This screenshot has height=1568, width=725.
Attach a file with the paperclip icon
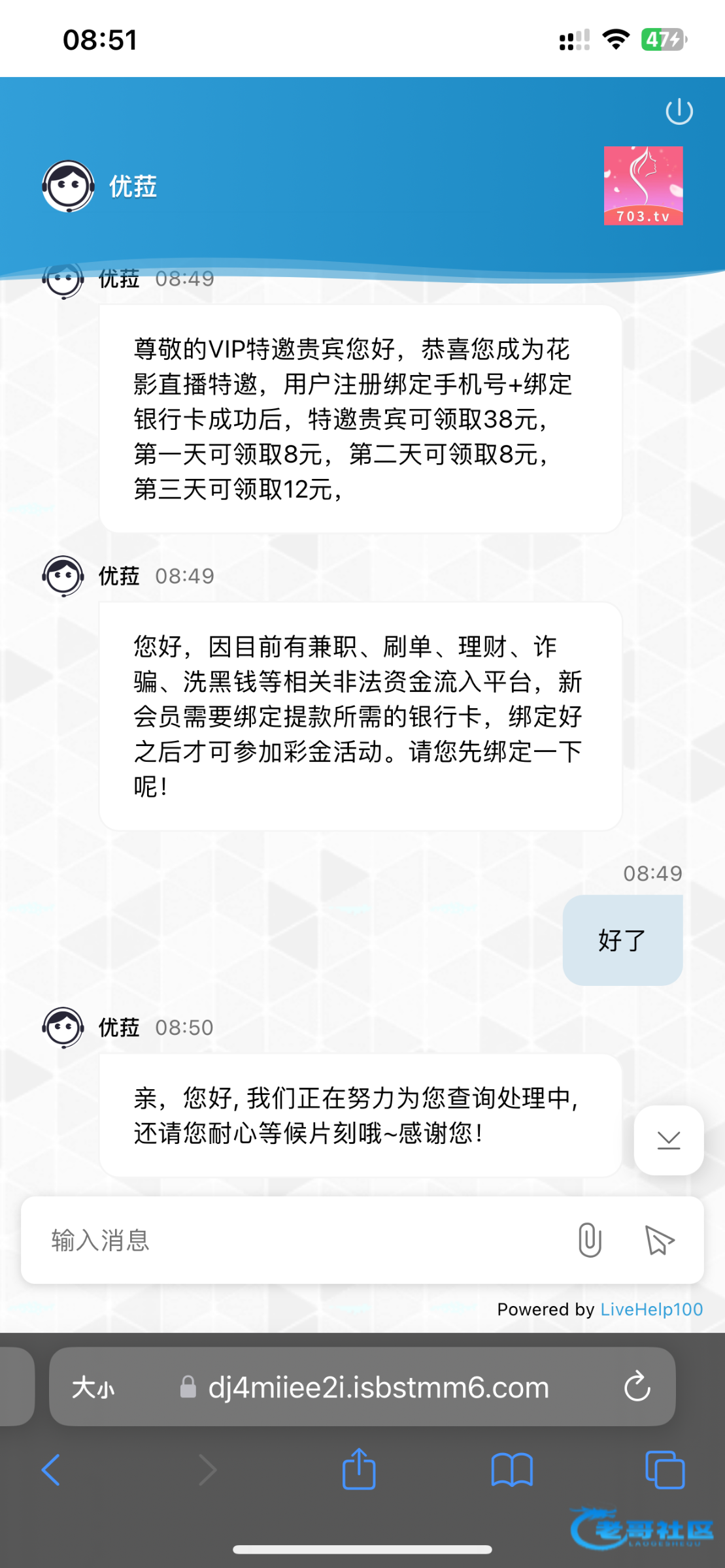[590, 1240]
